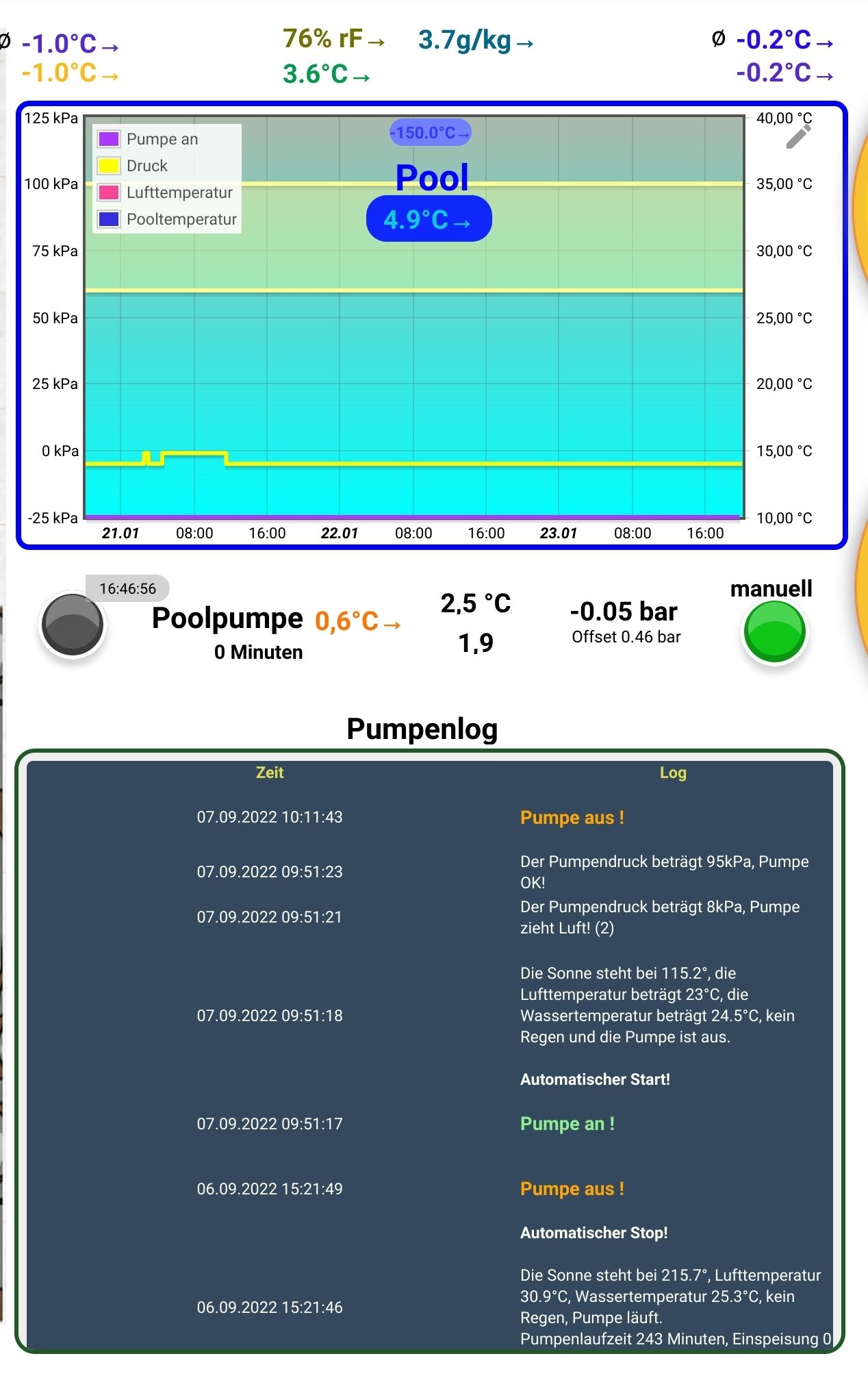Toggle Pooltemperatur series in chart legend
The width and height of the screenshot is (868, 1380).
coord(181,219)
